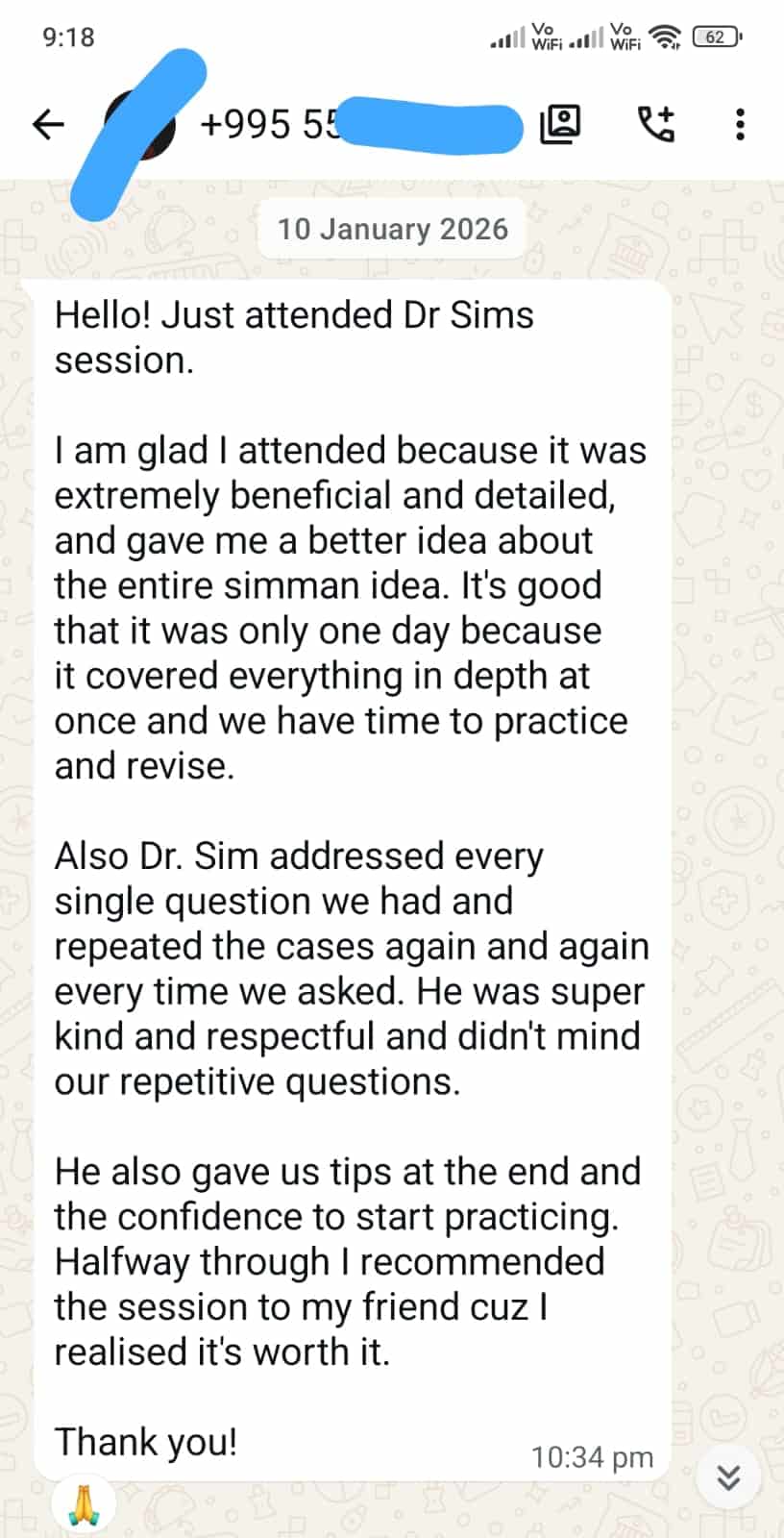Open the add contact icon
This screenshot has height=1538, width=784.
click(560, 124)
